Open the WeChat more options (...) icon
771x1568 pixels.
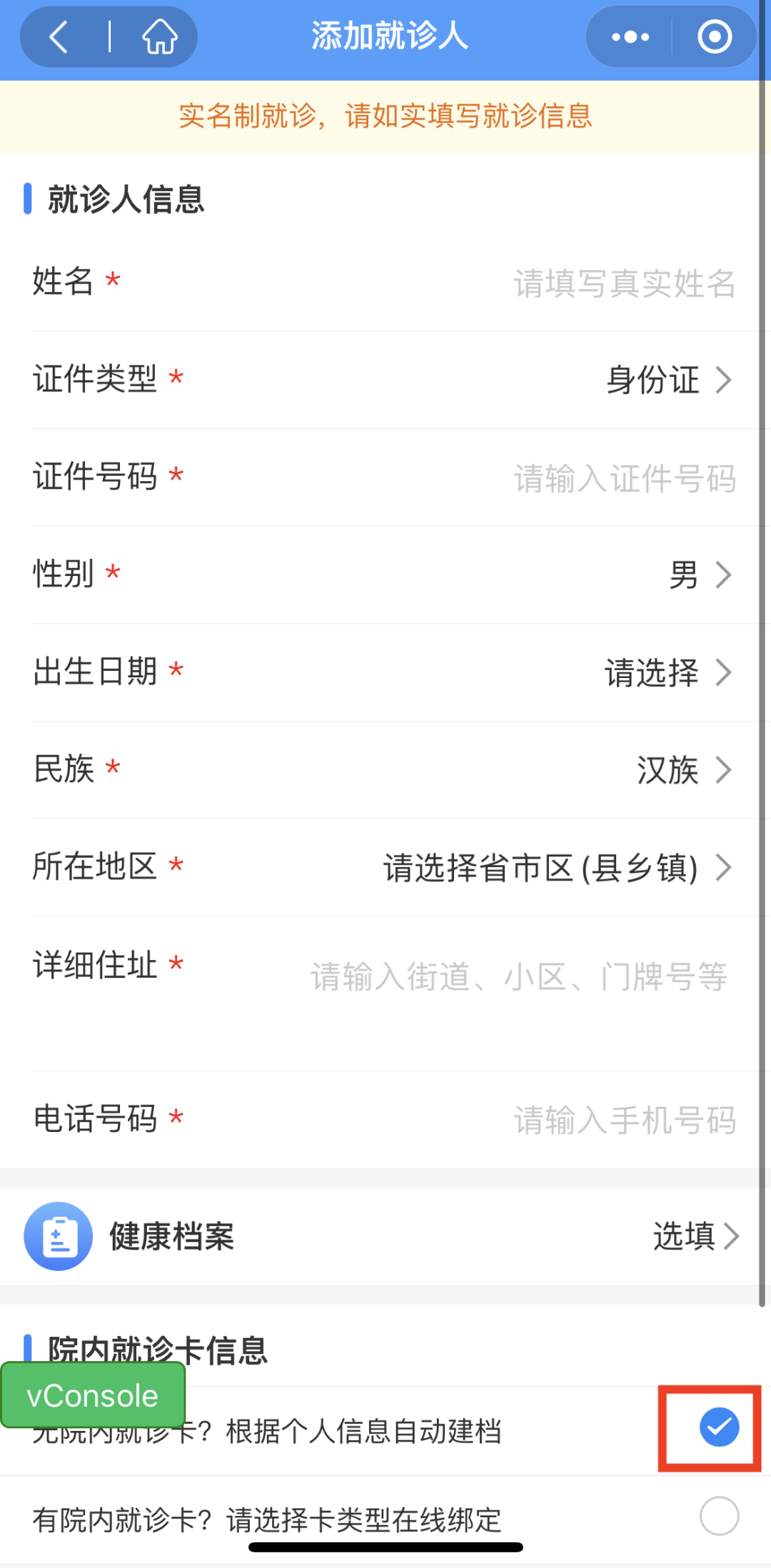tap(631, 36)
